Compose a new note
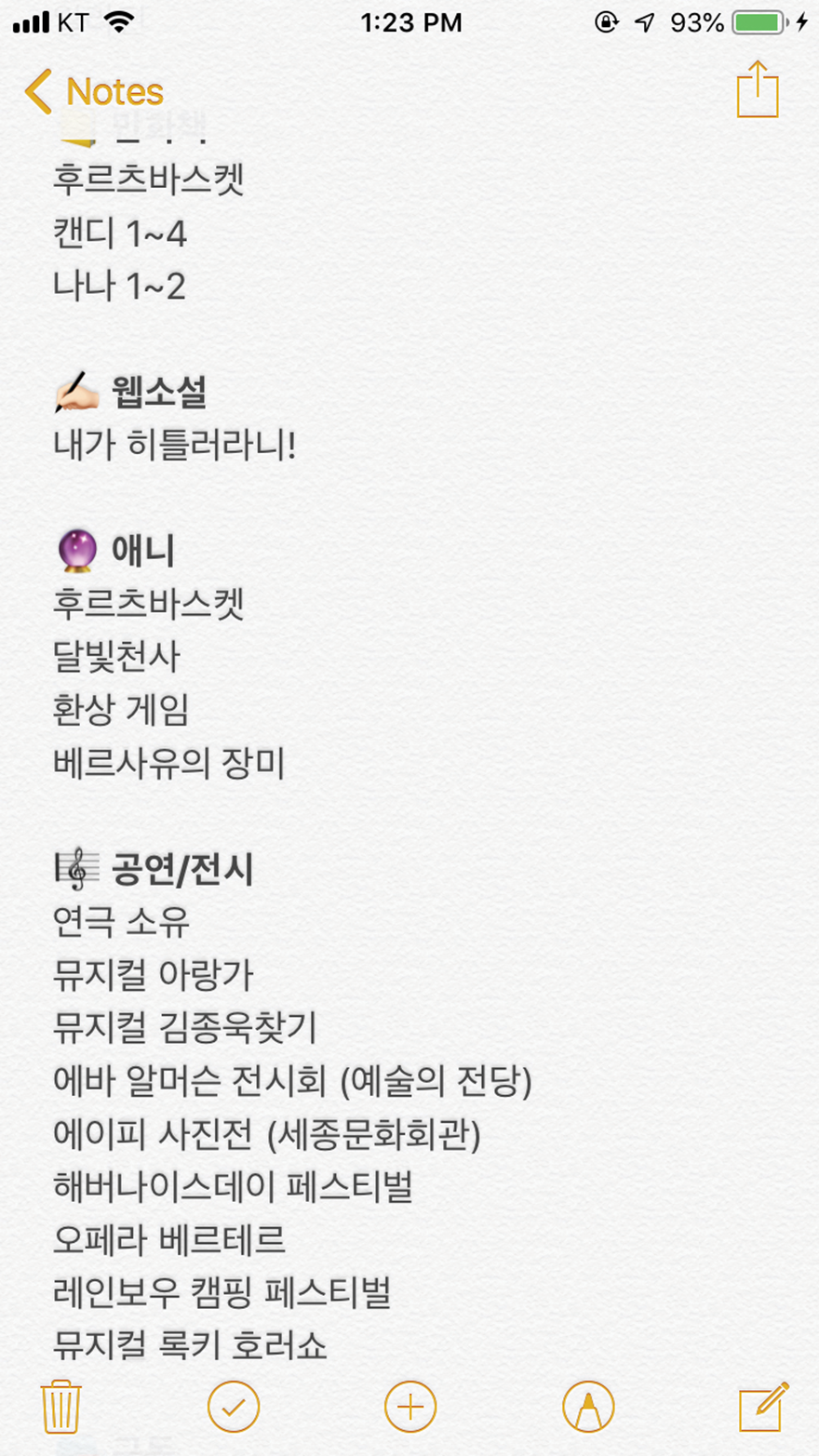The image size is (819, 1456). [x=763, y=1406]
